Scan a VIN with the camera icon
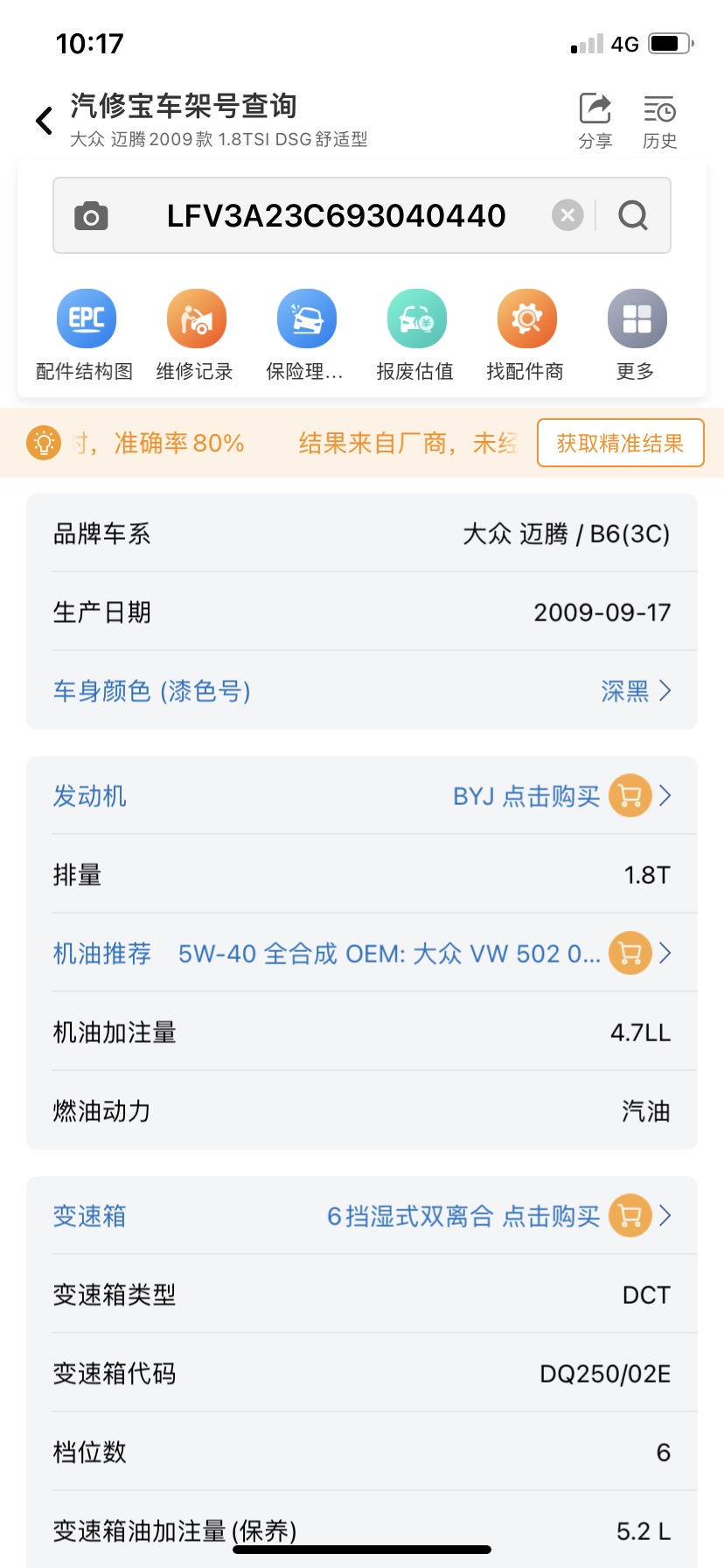The height and width of the screenshot is (1568, 724). pos(91,216)
